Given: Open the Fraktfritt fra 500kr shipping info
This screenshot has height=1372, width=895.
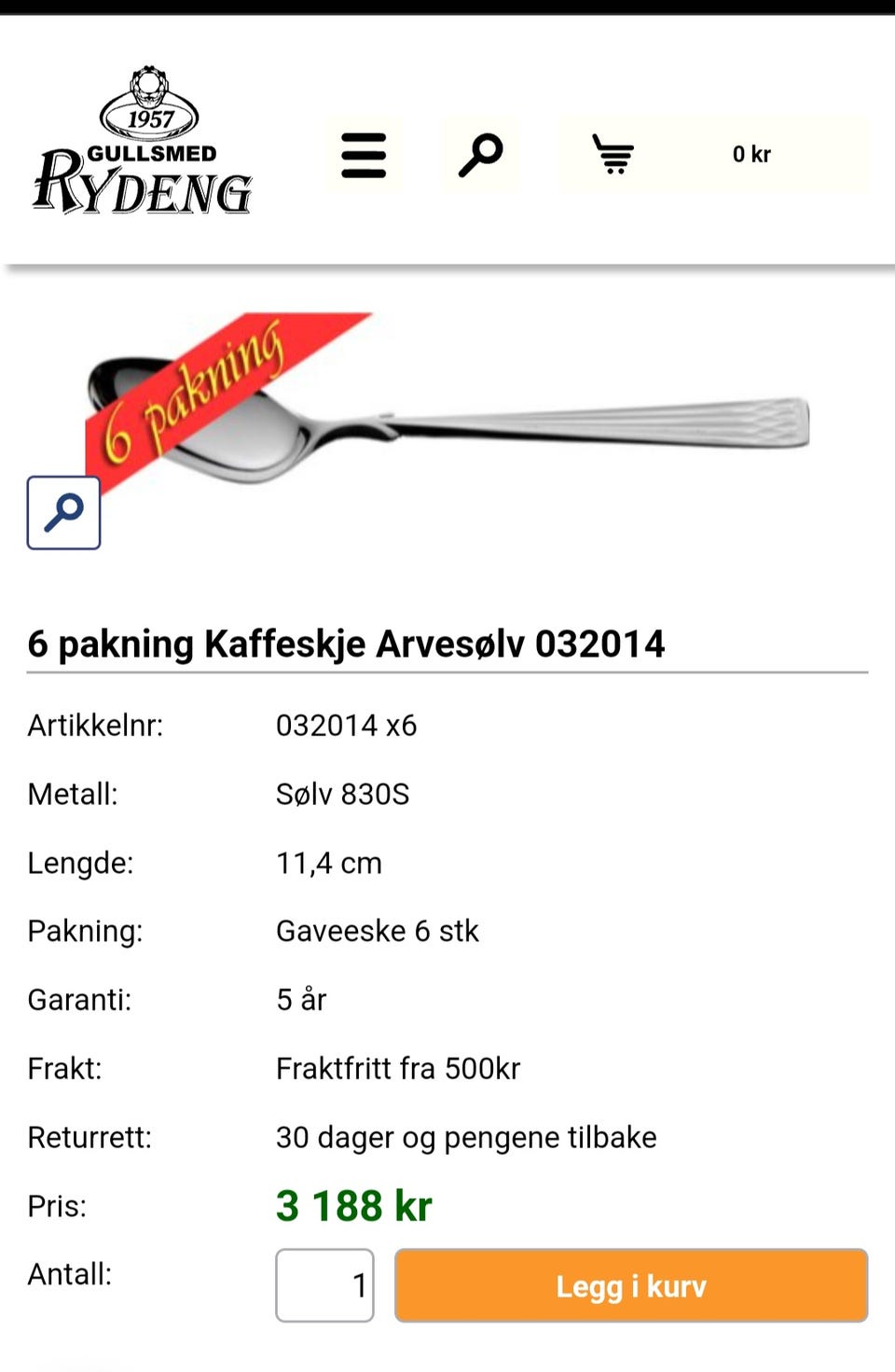Looking at the screenshot, I should pos(399,1069).
